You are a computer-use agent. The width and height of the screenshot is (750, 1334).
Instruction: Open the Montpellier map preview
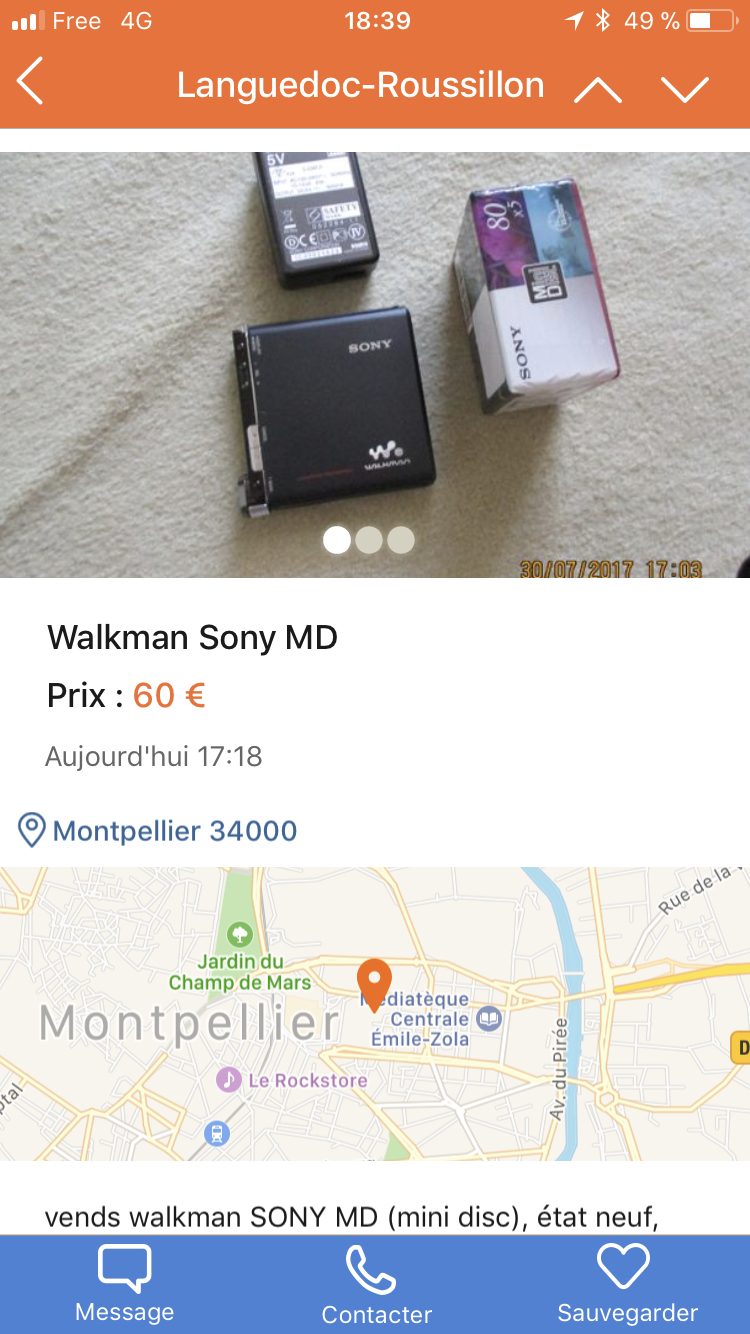(375, 1014)
